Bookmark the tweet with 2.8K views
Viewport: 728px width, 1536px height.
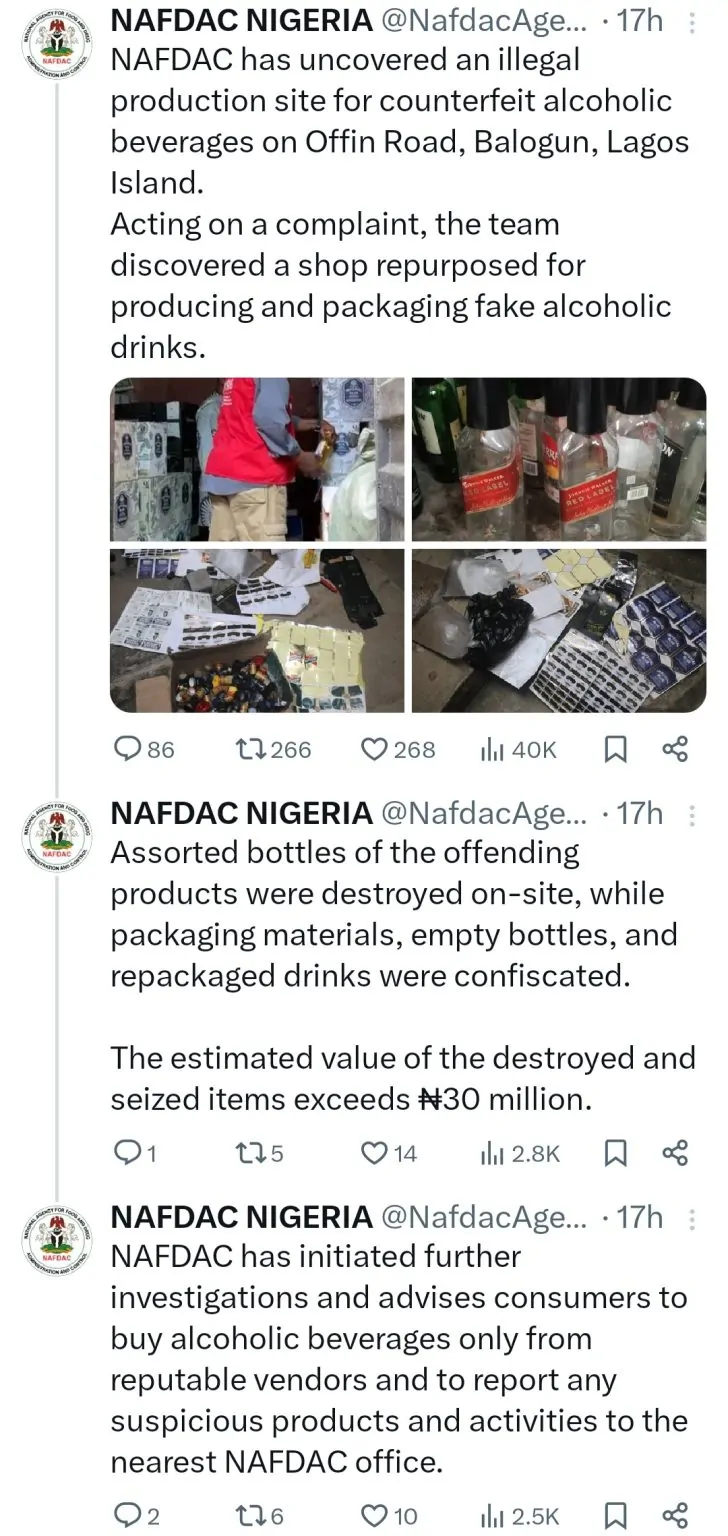(615, 1153)
